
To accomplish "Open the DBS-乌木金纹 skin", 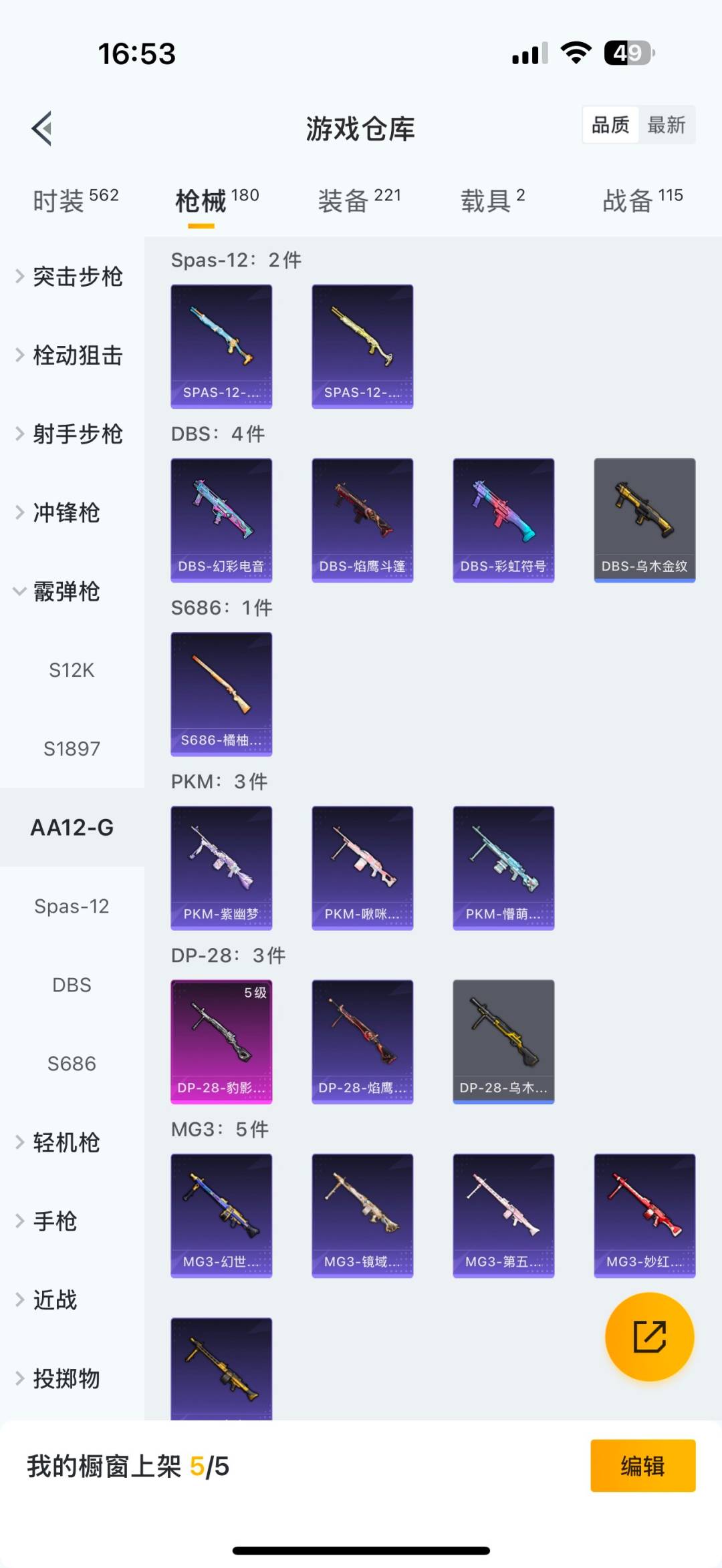I will coord(644,520).
